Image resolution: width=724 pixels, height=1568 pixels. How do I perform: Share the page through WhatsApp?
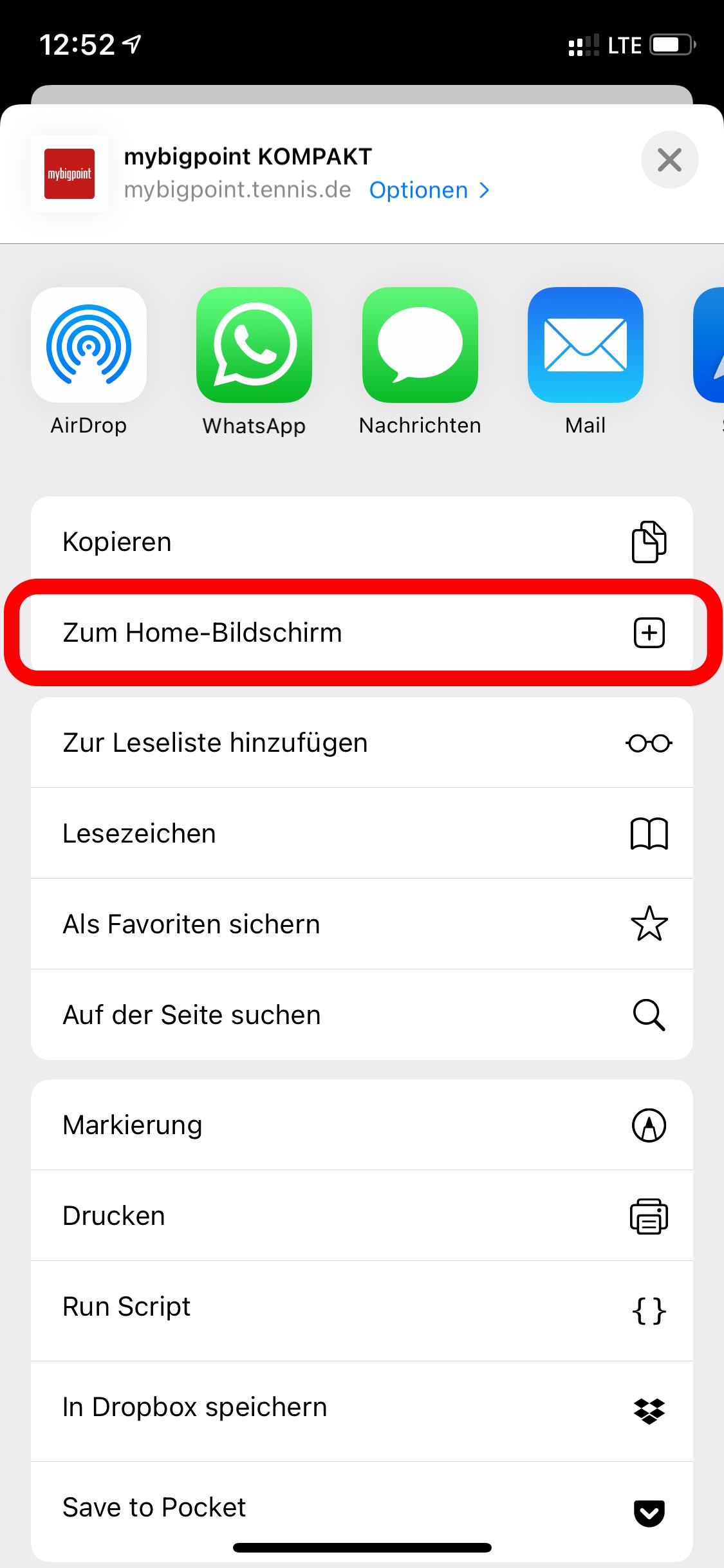254,346
